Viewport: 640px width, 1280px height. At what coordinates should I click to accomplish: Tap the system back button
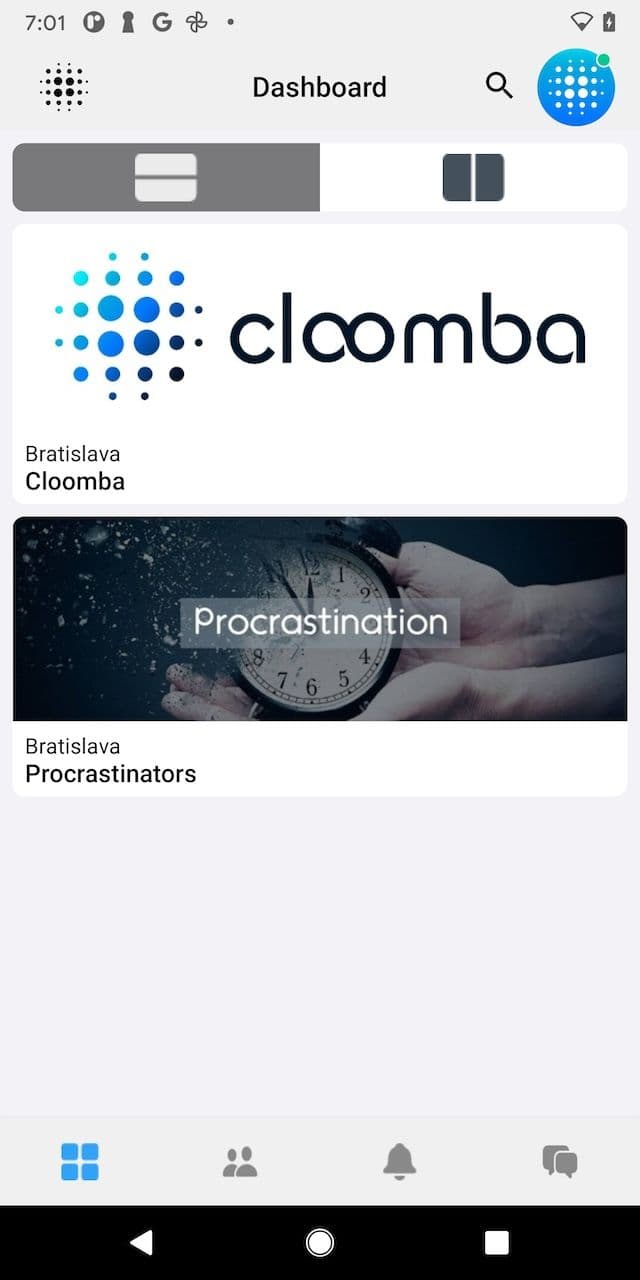click(x=142, y=1243)
